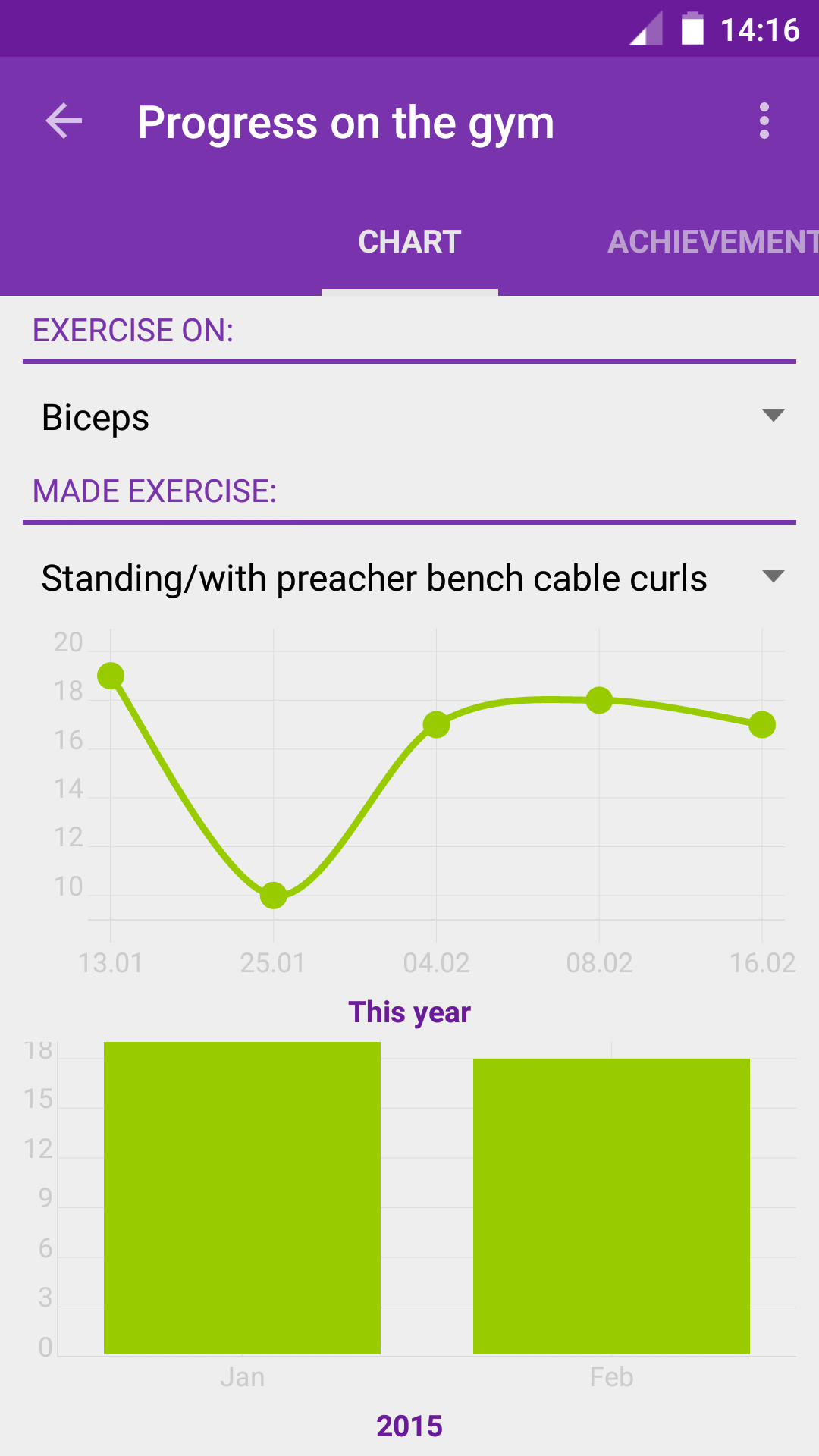The height and width of the screenshot is (1456, 819).
Task: Open the ACHIEVEMENTS tab
Action: click(x=711, y=241)
